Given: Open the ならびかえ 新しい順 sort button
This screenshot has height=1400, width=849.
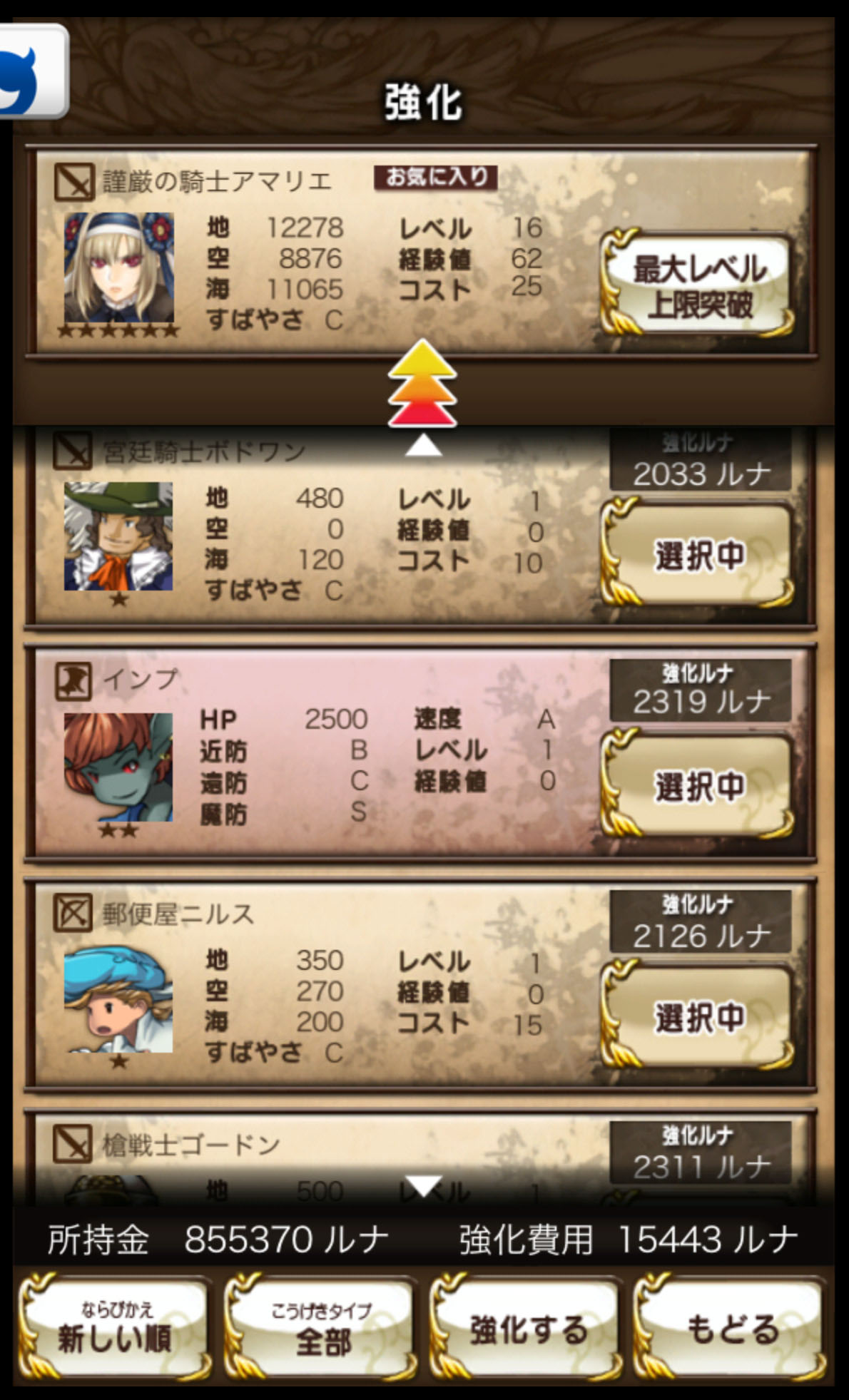Looking at the screenshot, I should click(x=114, y=1328).
